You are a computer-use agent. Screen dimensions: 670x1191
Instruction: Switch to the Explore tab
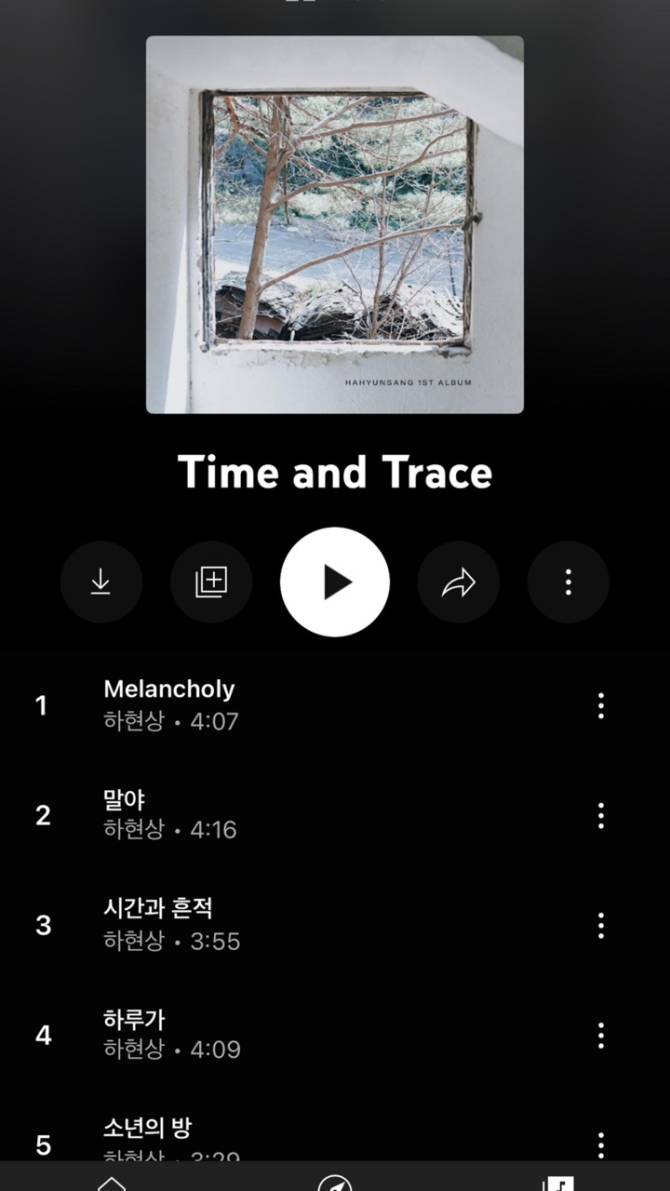[335, 1181]
